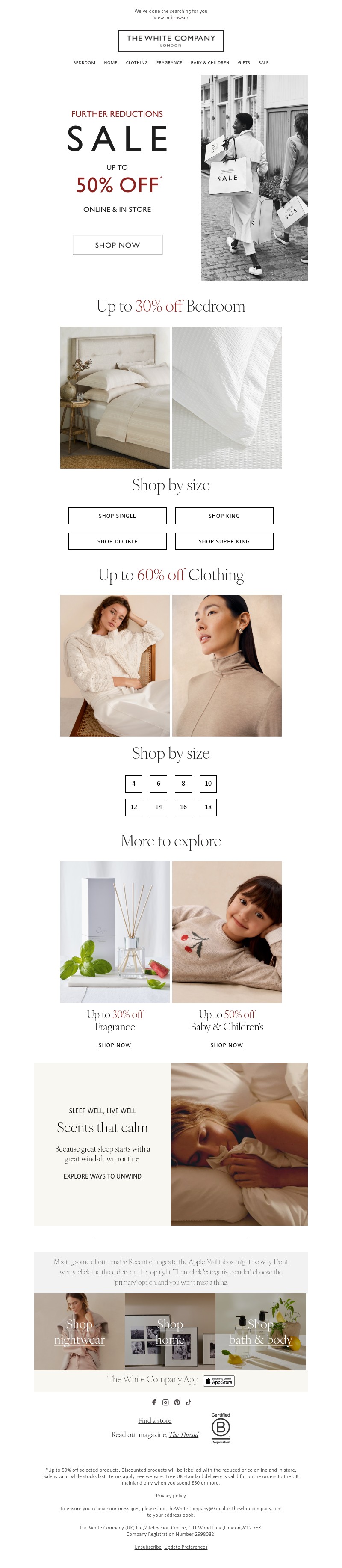Open the Find a store link
This screenshot has width=342, height=1568.
pos(155,1421)
